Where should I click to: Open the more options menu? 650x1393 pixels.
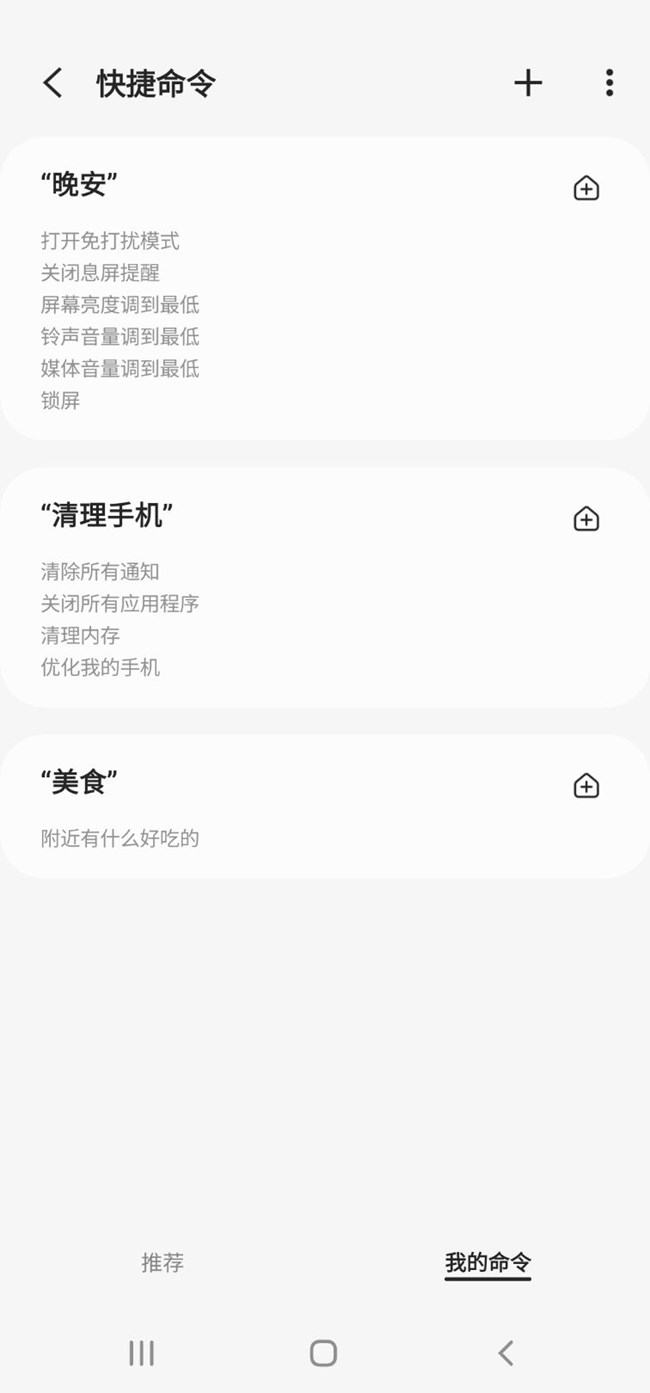(x=609, y=83)
